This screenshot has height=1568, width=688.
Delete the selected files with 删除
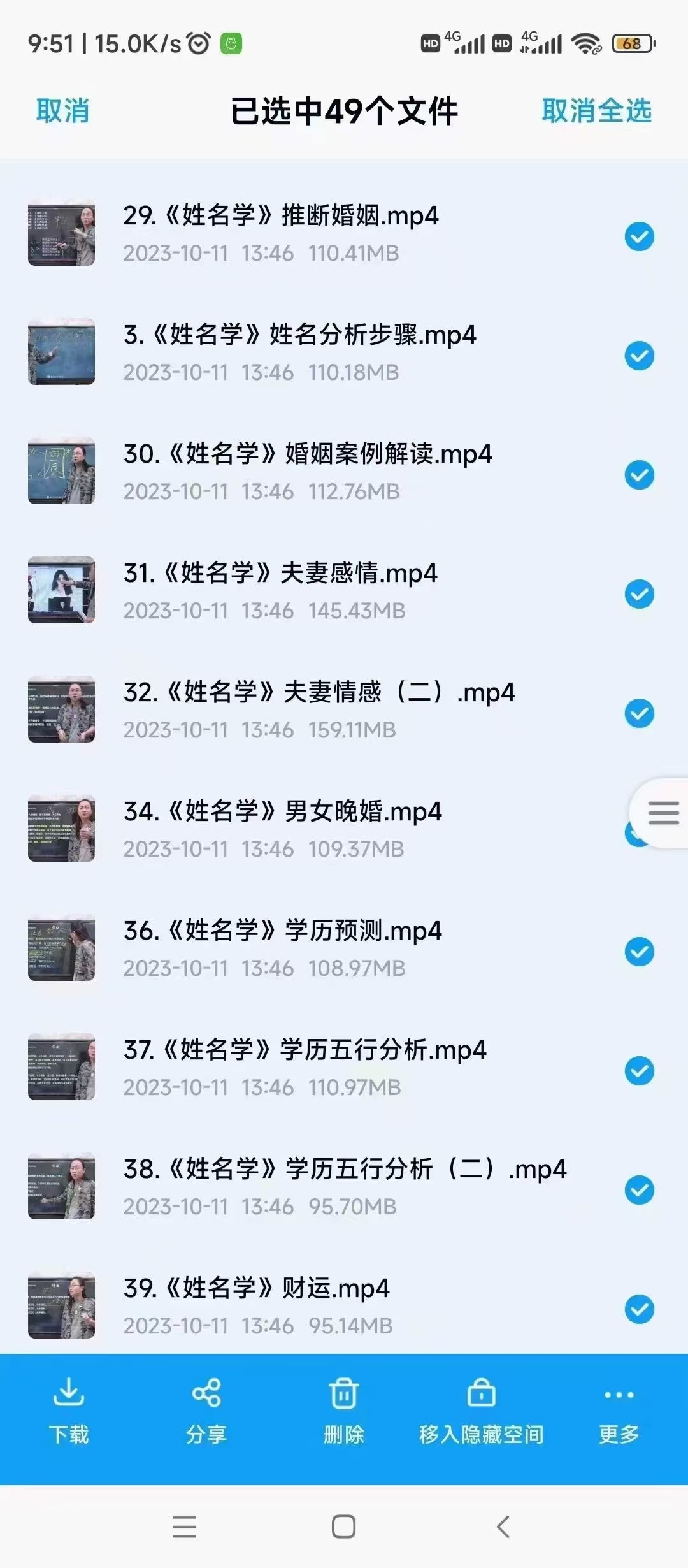[343, 1412]
